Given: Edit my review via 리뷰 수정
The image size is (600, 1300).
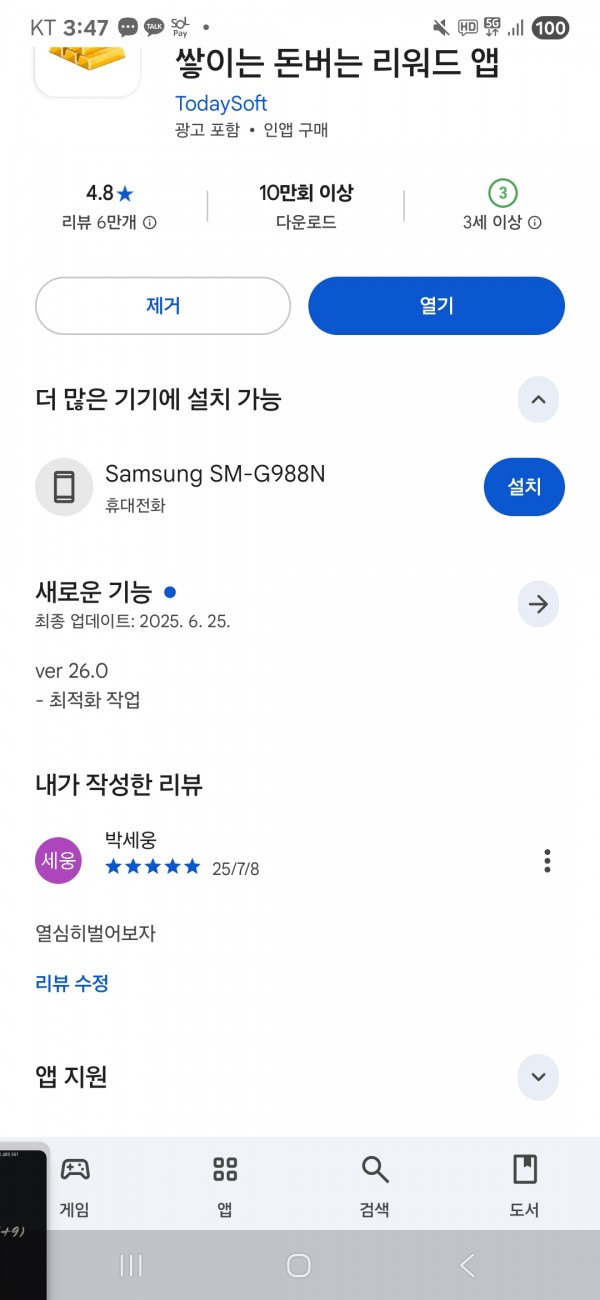Looking at the screenshot, I should click(x=72, y=983).
